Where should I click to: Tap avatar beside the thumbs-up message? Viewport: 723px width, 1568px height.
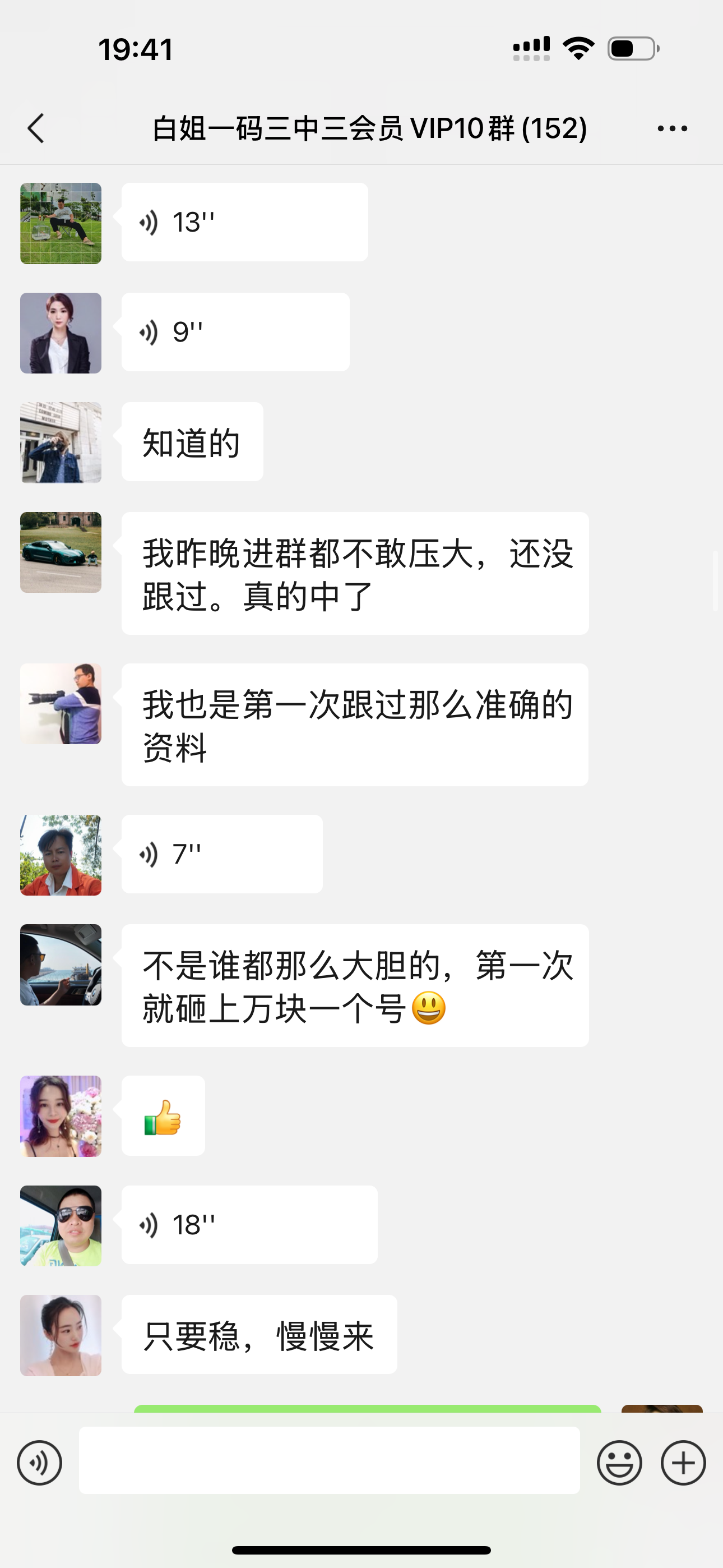coord(61,1116)
